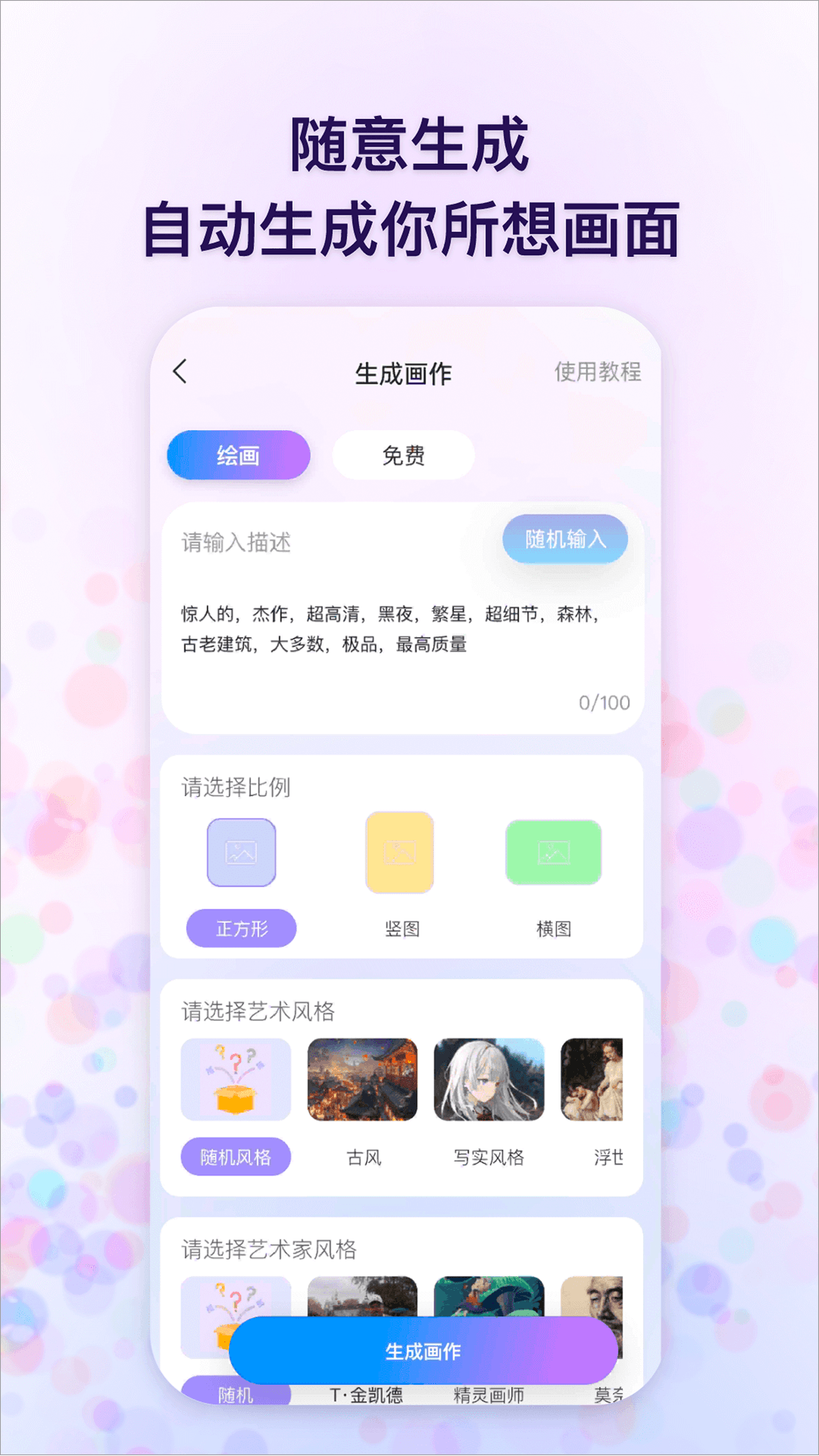Image resolution: width=819 pixels, height=1456 pixels.
Task: Toggle the 随机风格 selection off
Action: (235, 1156)
